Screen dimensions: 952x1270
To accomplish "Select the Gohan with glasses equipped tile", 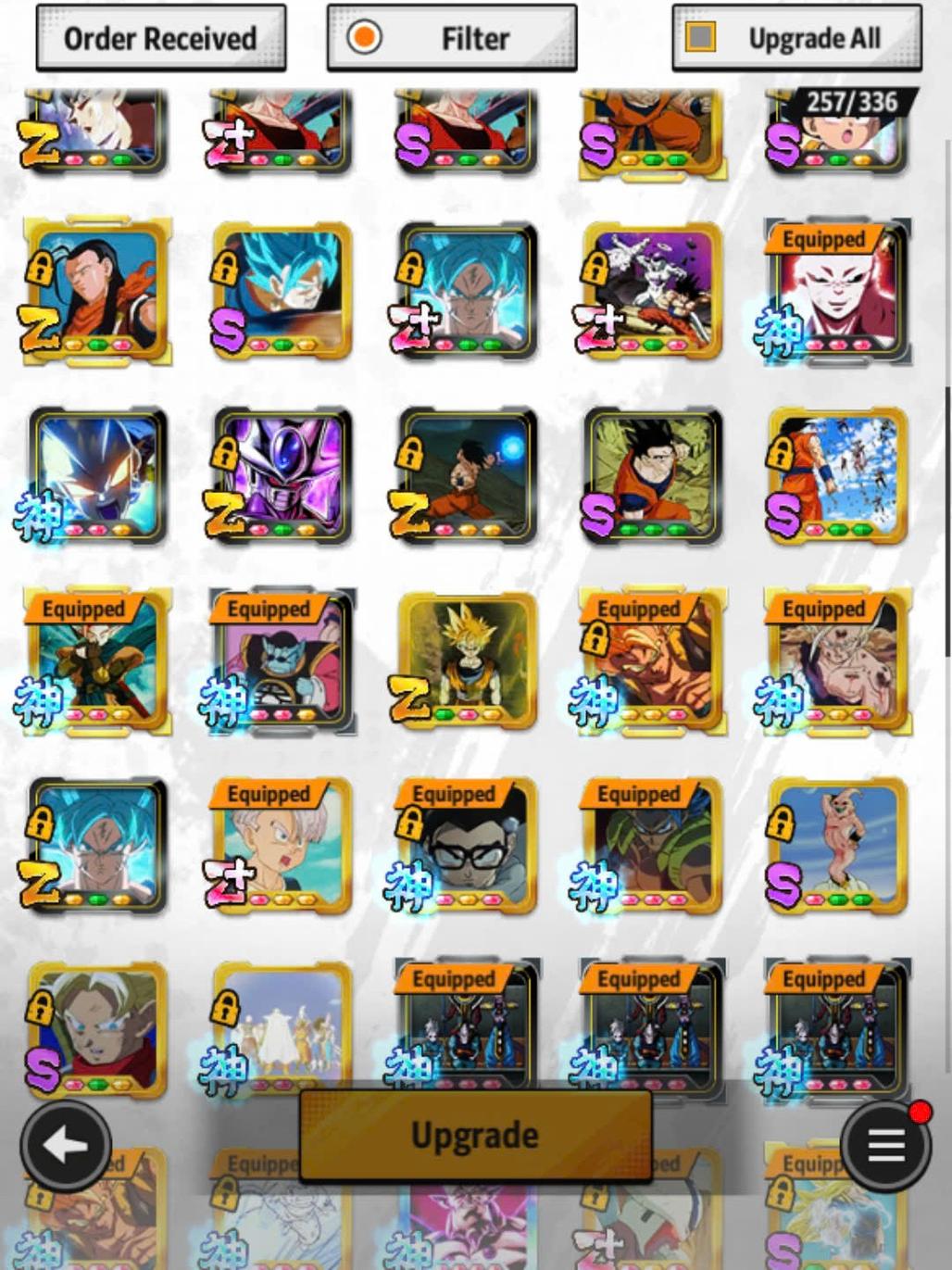I will click(x=468, y=847).
